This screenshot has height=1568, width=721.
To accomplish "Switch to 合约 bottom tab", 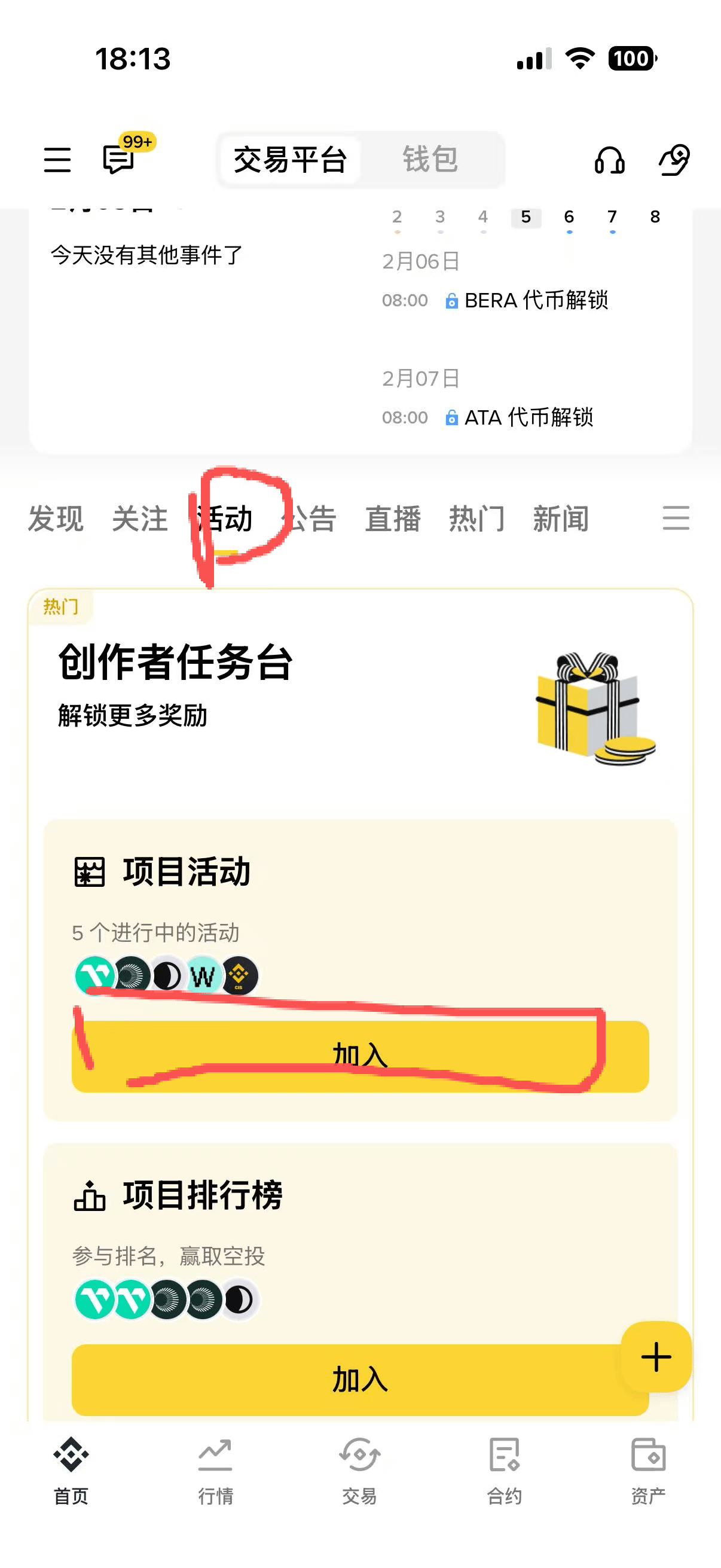I will pyautogui.click(x=504, y=1469).
